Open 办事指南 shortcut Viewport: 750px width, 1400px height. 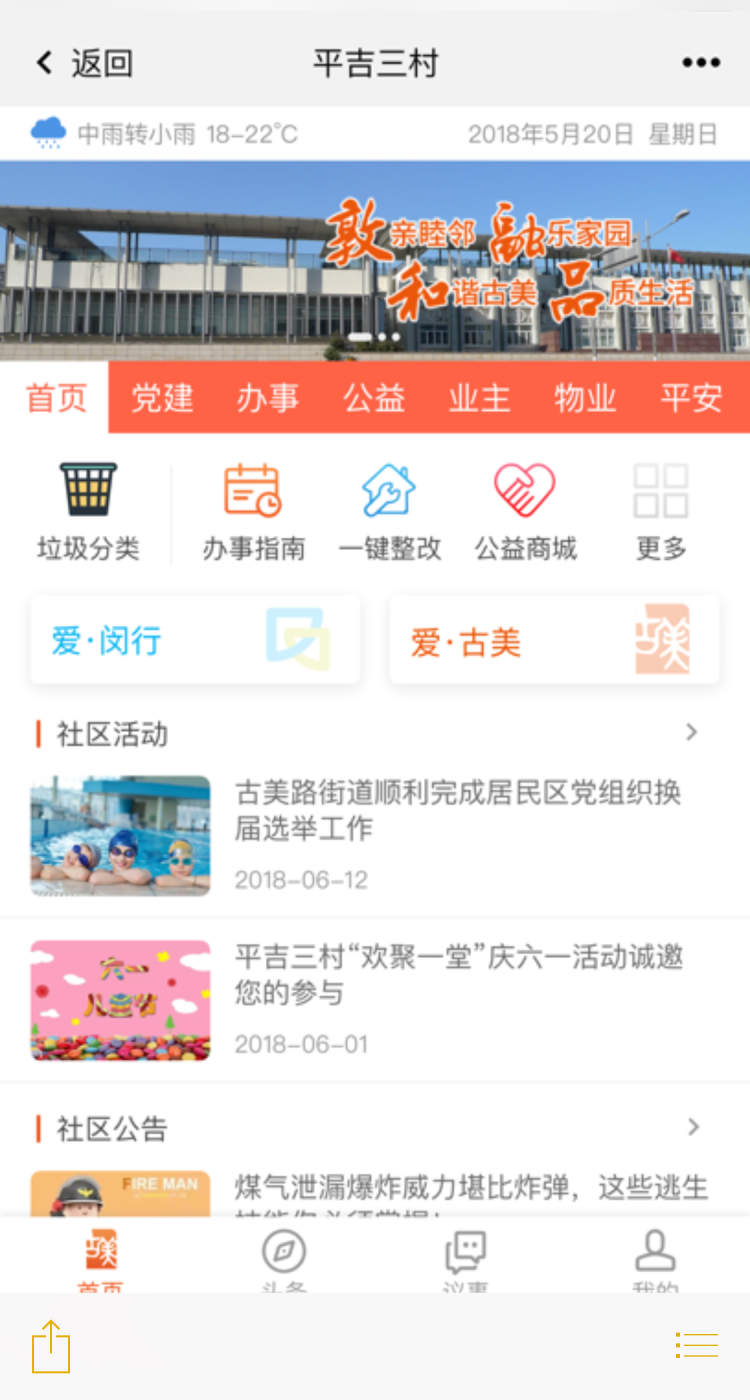(x=253, y=512)
